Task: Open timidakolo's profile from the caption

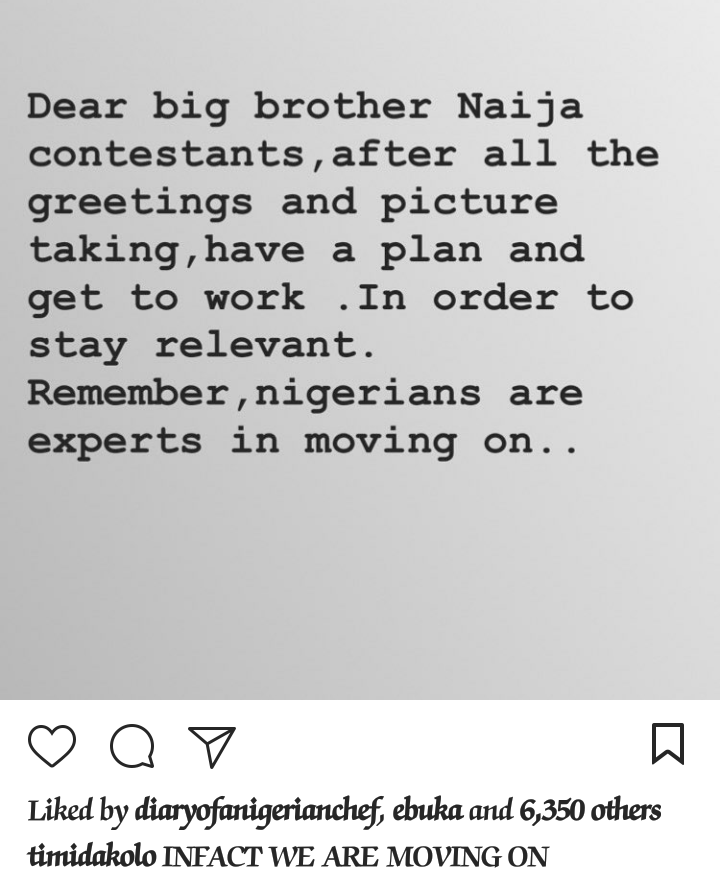Action: point(92,857)
